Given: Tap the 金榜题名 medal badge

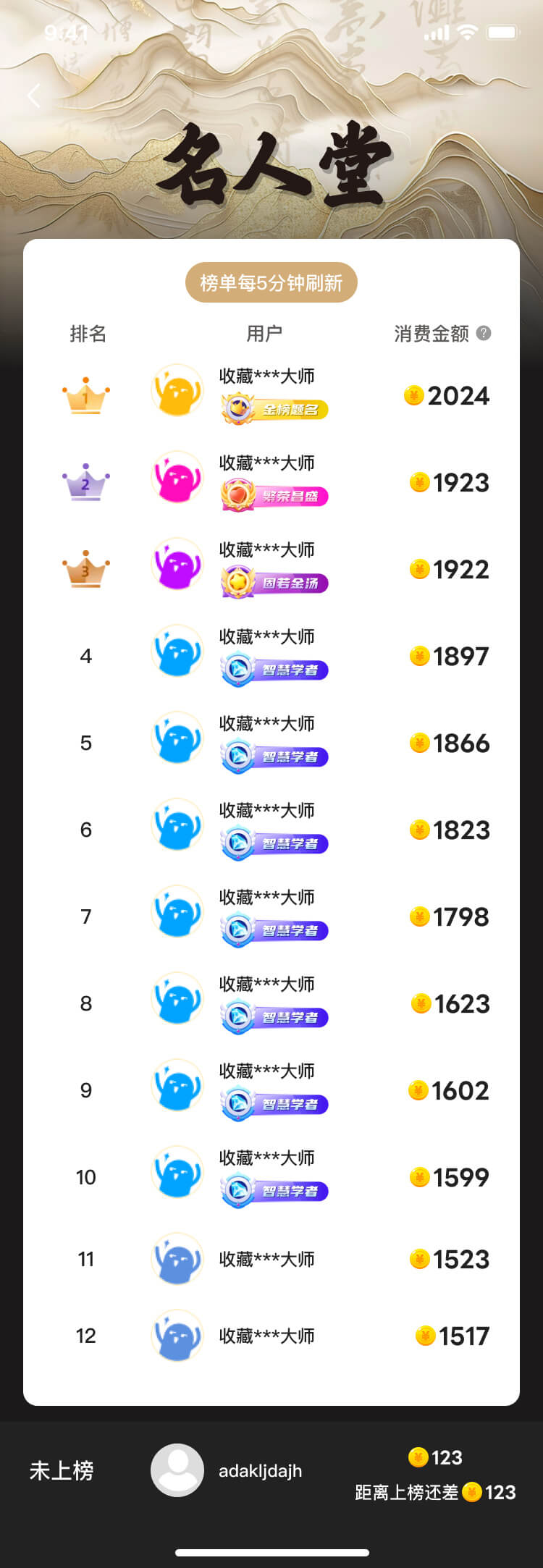Looking at the screenshot, I should pos(276,410).
